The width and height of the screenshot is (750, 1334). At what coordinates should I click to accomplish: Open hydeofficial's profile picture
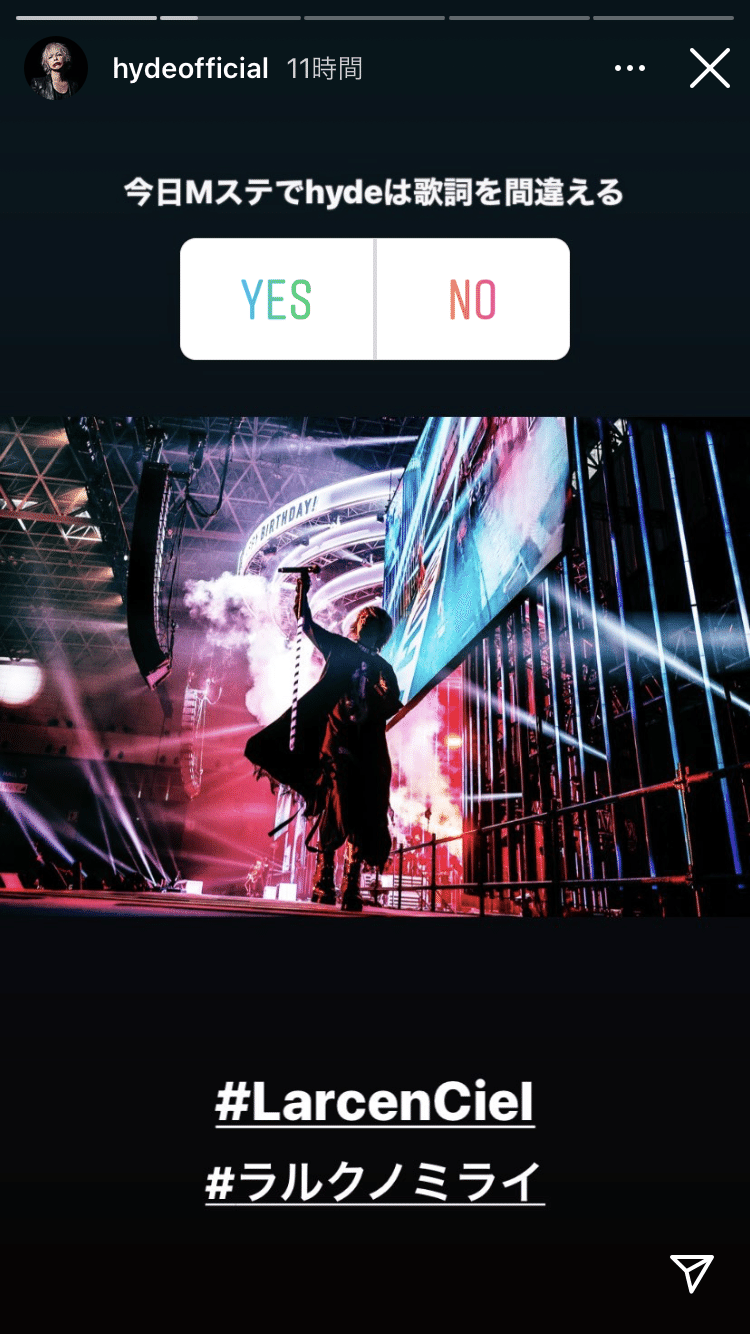point(56,69)
